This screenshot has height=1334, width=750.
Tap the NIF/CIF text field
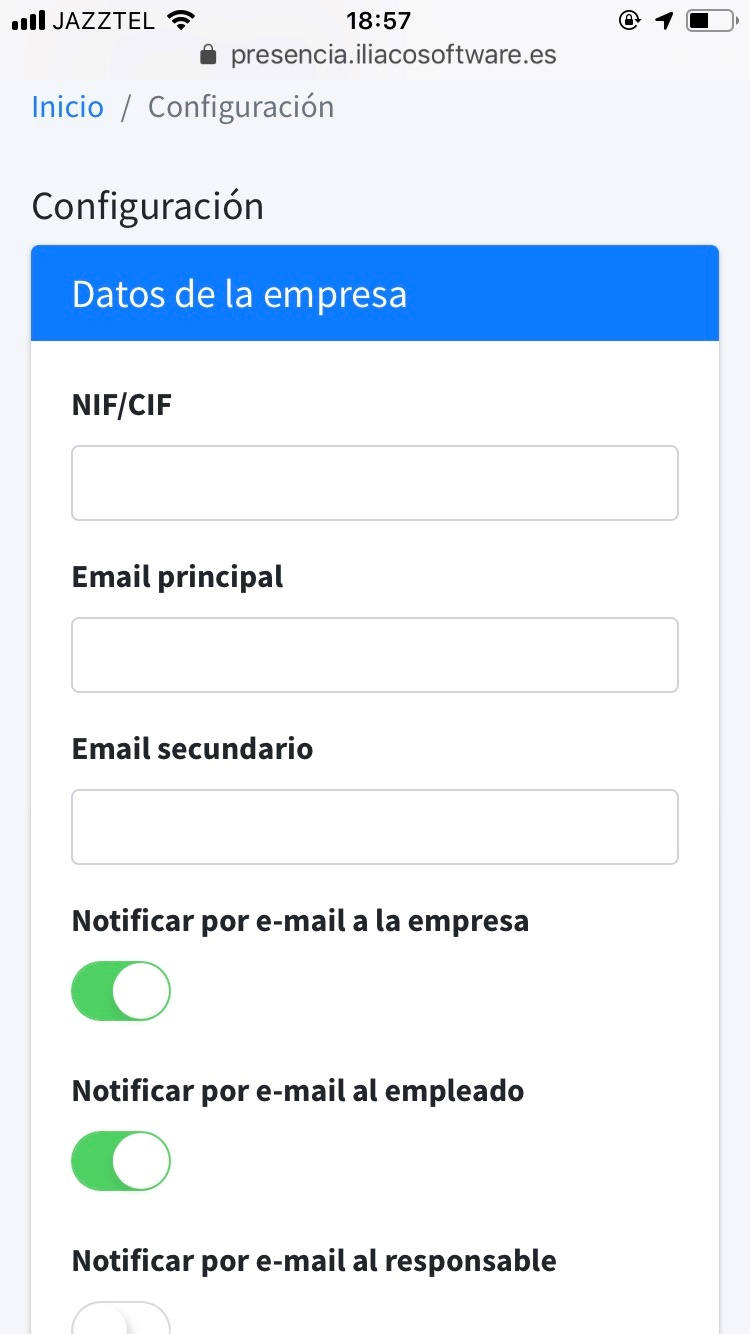[375, 483]
